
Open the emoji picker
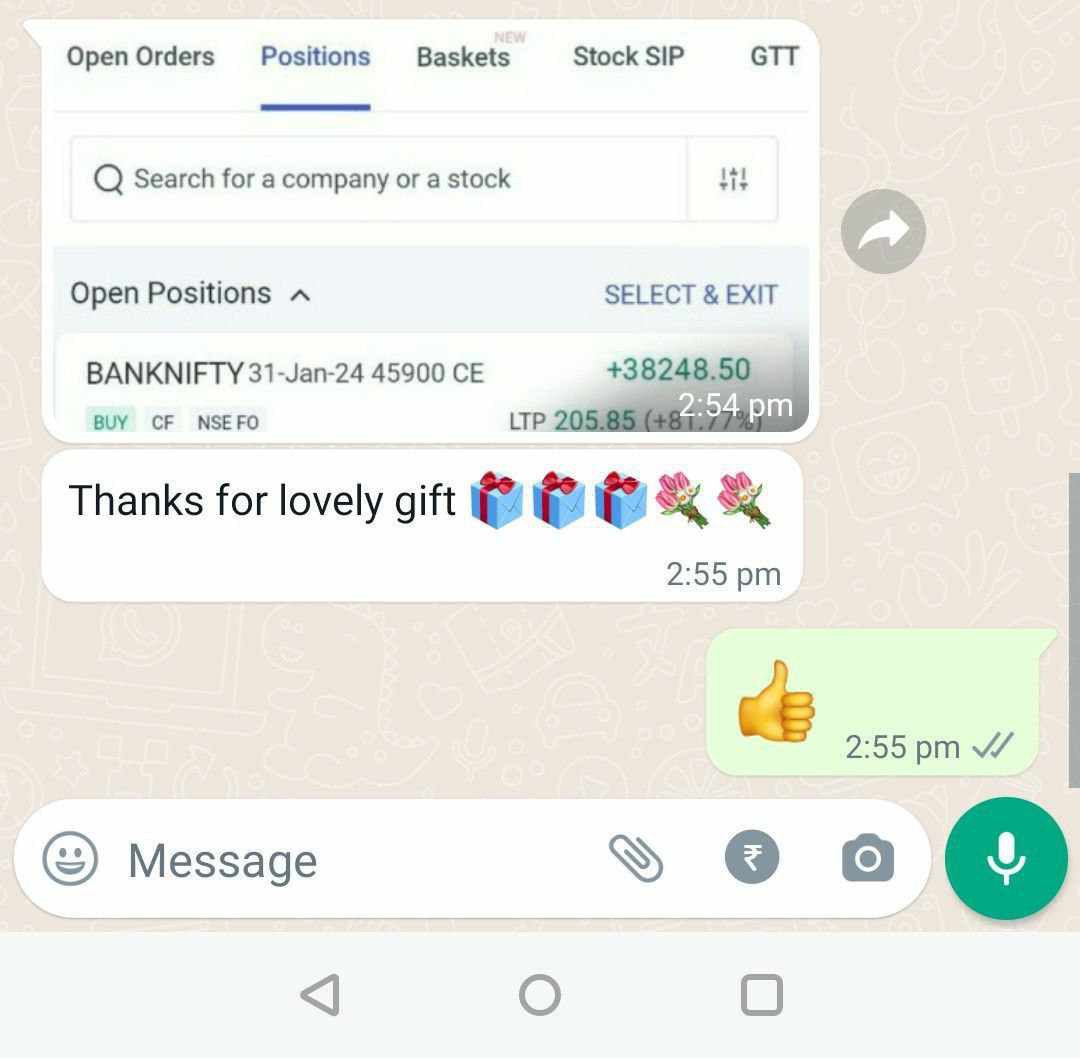pos(70,859)
